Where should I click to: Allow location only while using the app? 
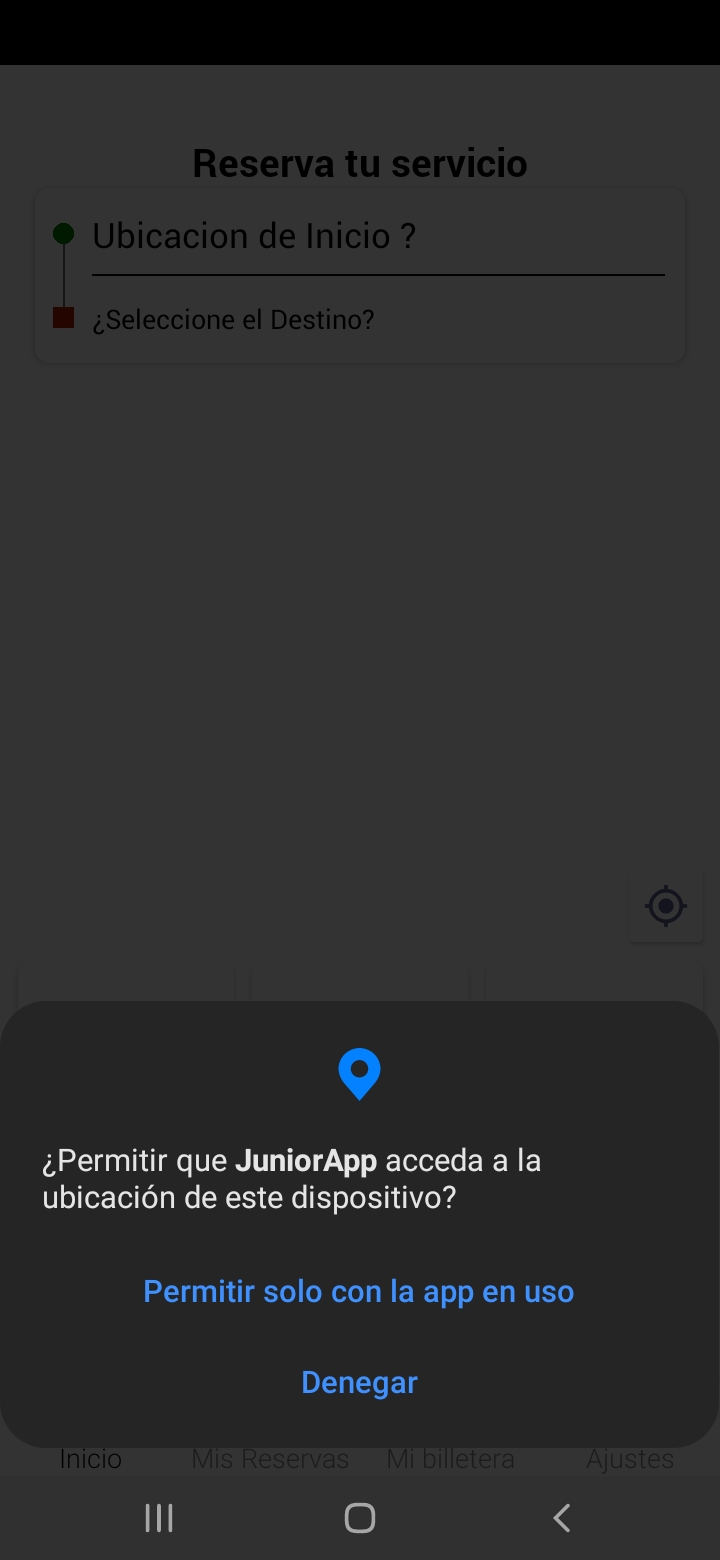[358, 1291]
